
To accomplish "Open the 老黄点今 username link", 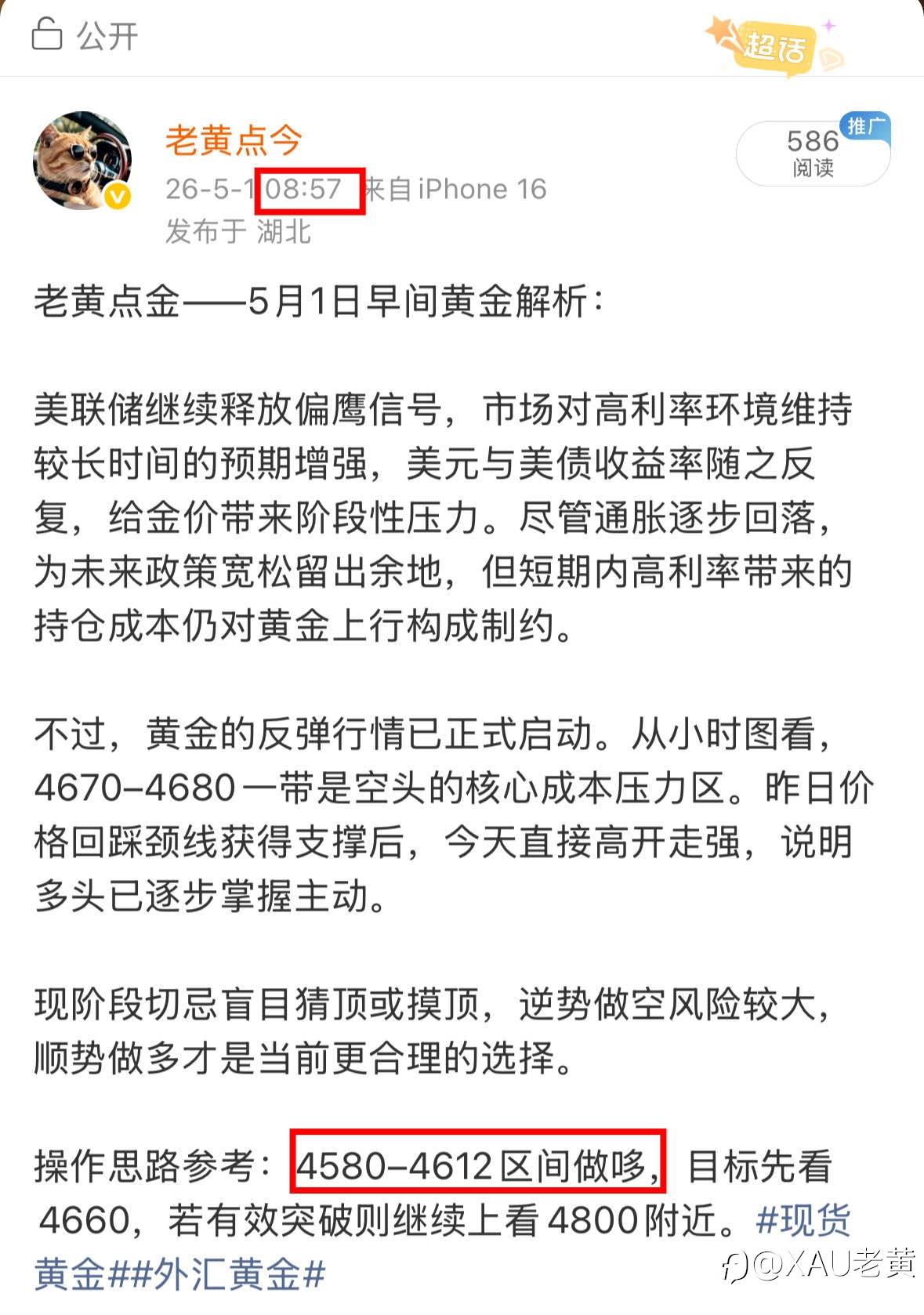I will pyautogui.click(x=233, y=140).
